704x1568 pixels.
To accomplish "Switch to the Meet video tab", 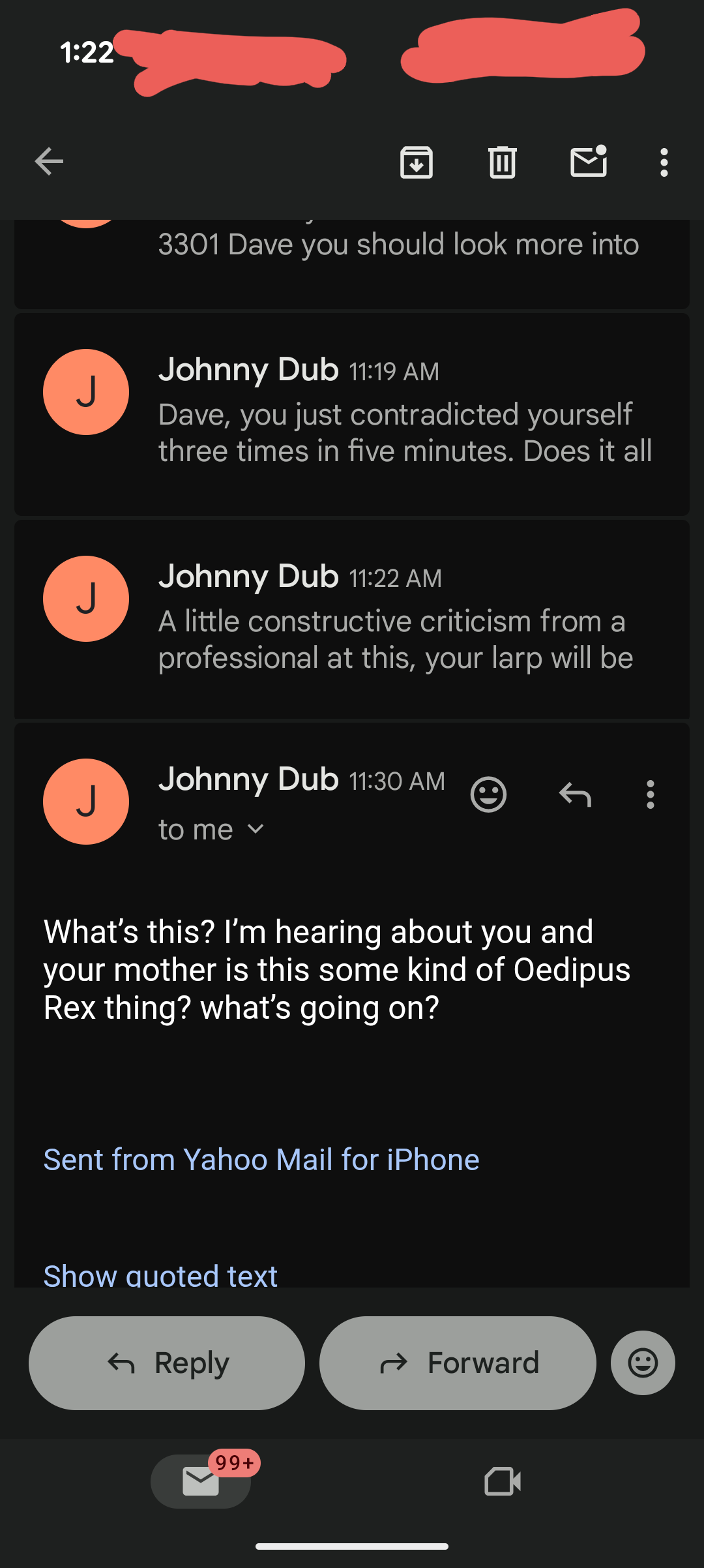I will pos(503,1481).
